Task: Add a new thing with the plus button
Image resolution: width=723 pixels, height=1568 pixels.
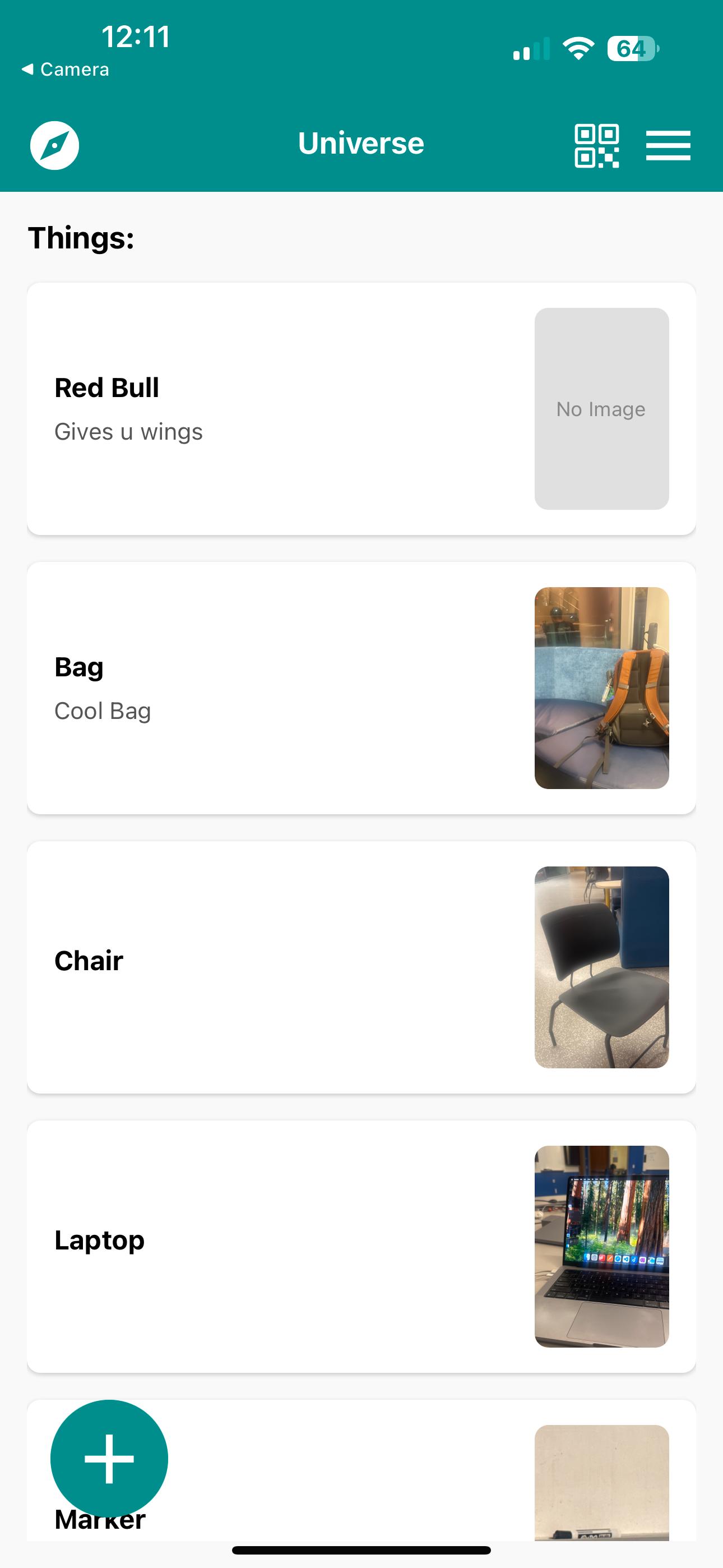Action: (x=109, y=1459)
